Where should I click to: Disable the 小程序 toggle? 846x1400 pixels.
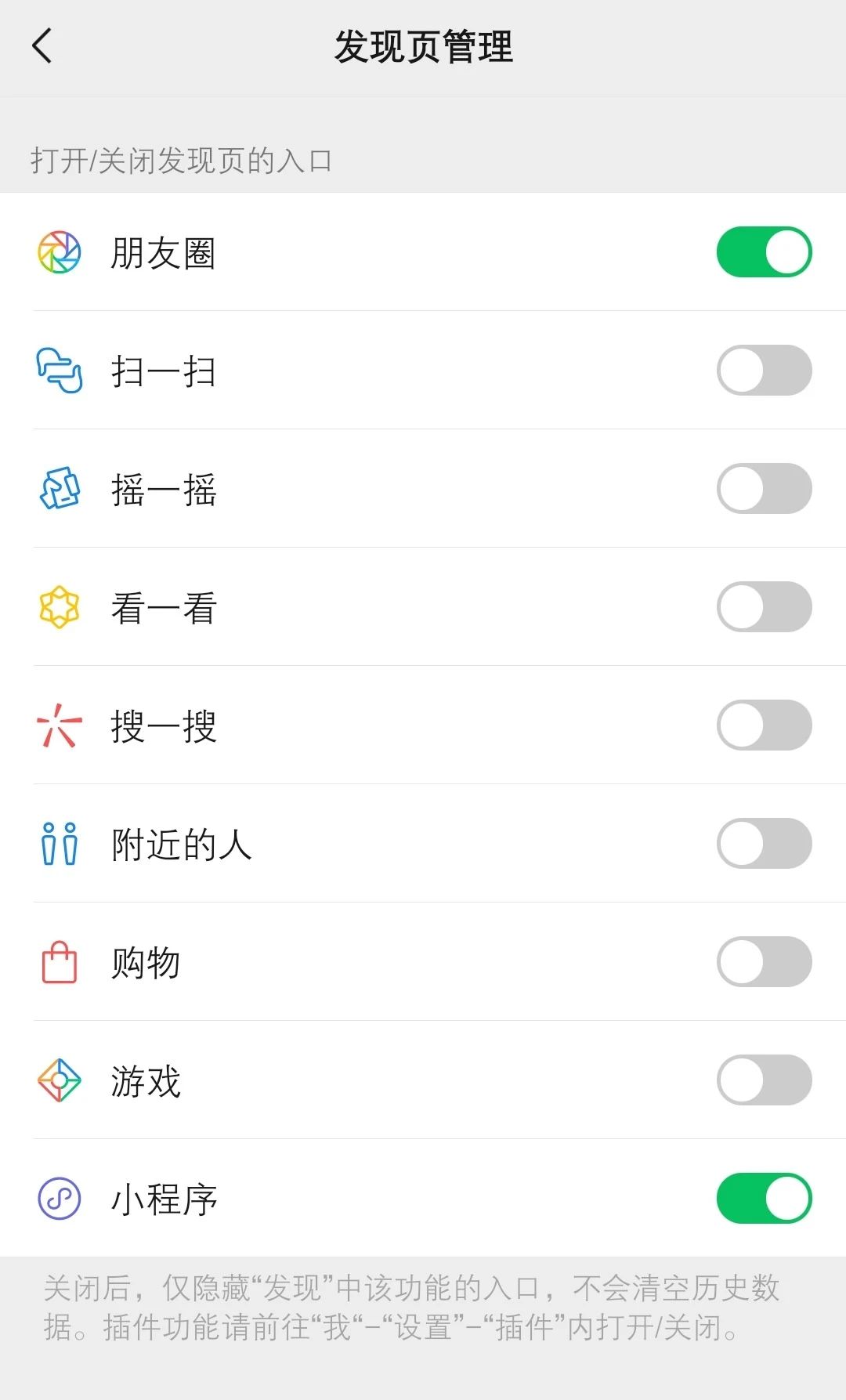pos(764,1199)
